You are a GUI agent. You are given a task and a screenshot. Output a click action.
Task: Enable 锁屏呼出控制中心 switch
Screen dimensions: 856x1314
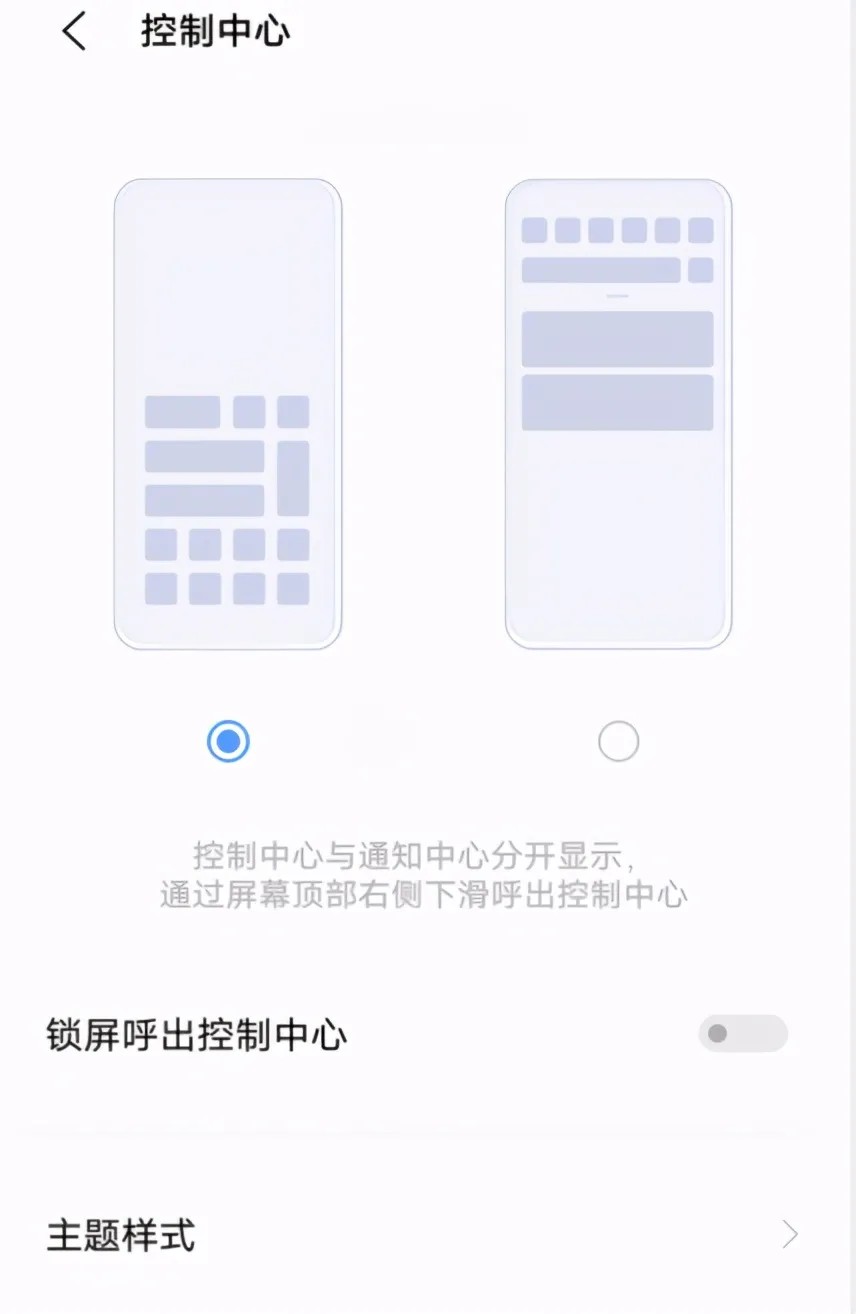(x=742, y=1034)
